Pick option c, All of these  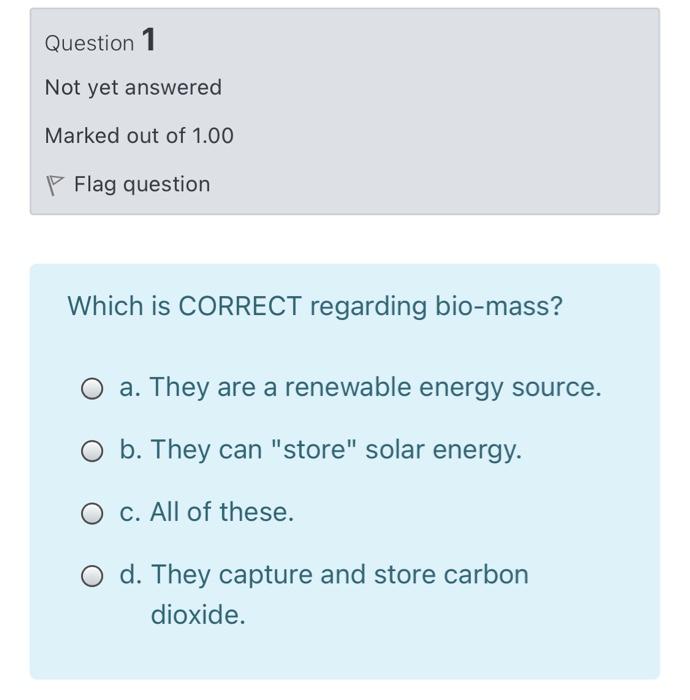pos(93,514)
